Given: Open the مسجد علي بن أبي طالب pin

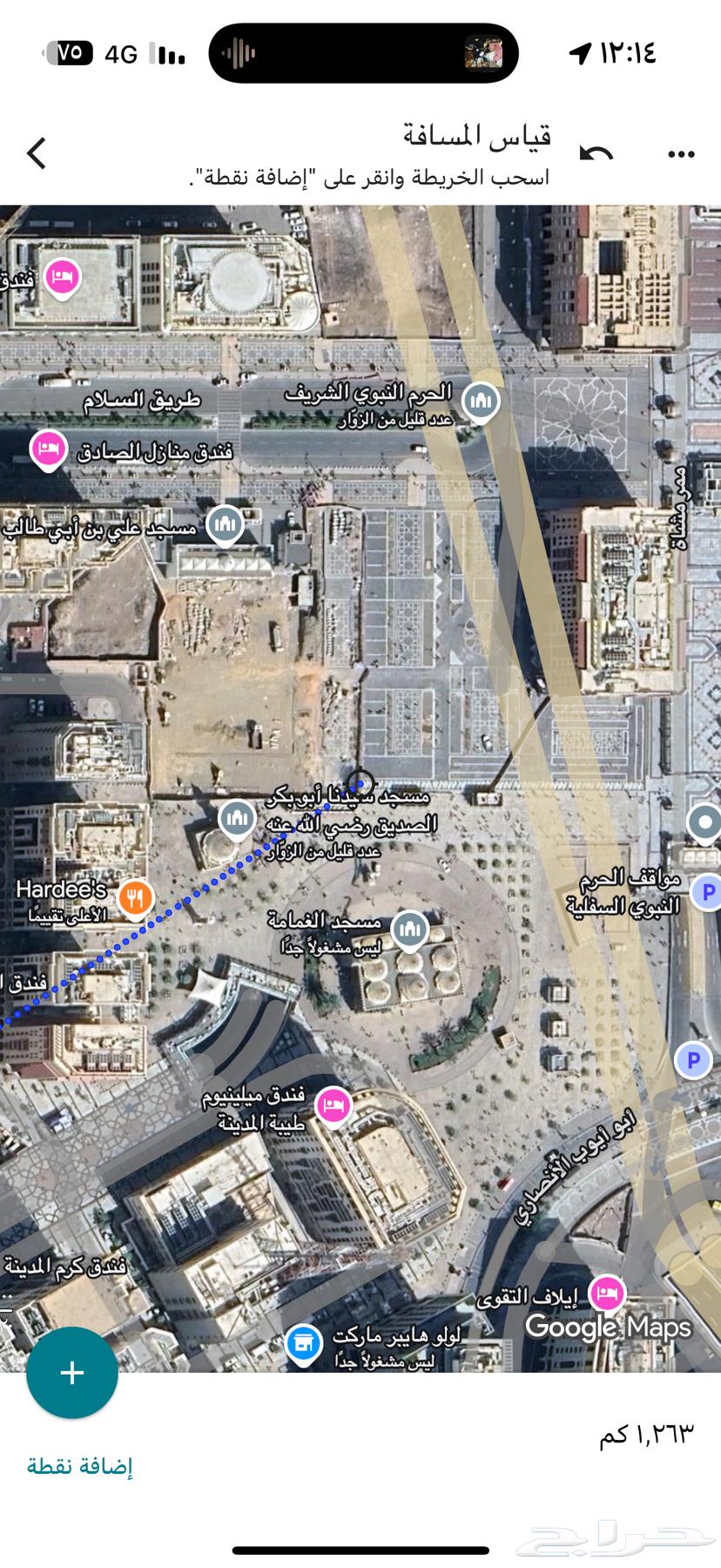Looking at the screenshot, I should [225, 524].
